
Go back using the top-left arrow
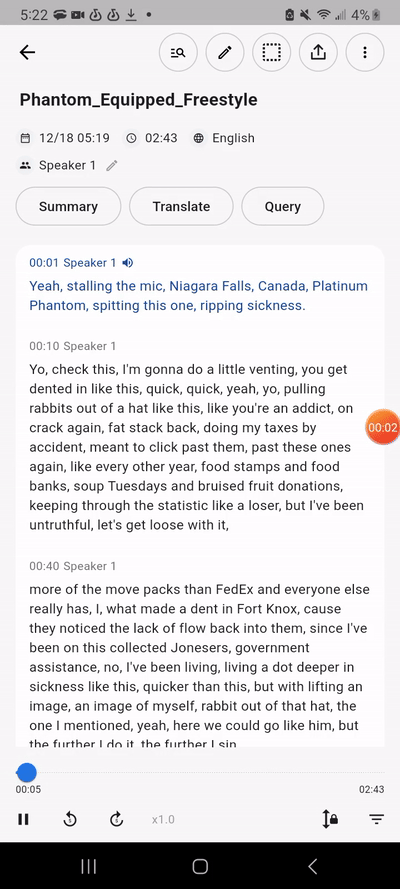tap(27, 53)
